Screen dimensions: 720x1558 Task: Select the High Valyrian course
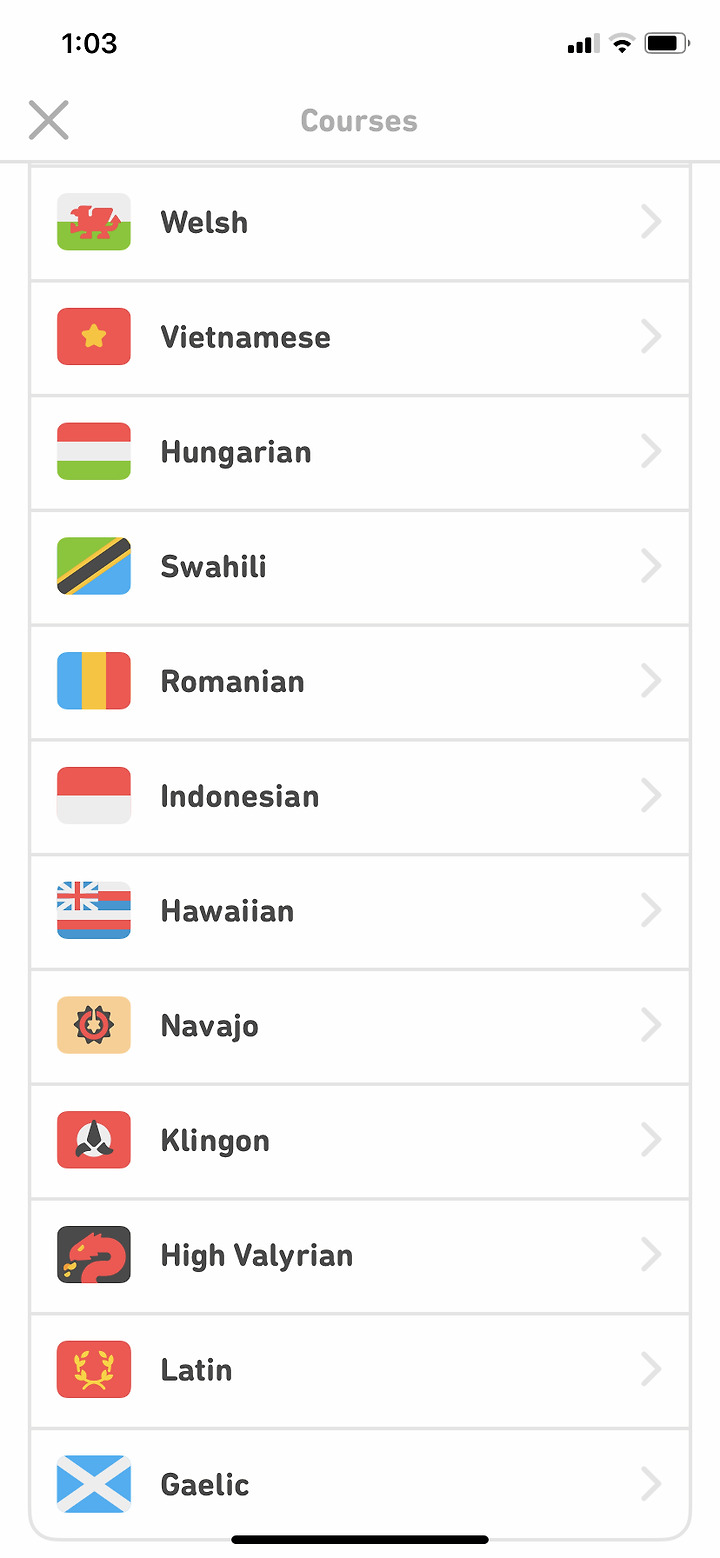pyautogui.click(x=360, y=1256)
